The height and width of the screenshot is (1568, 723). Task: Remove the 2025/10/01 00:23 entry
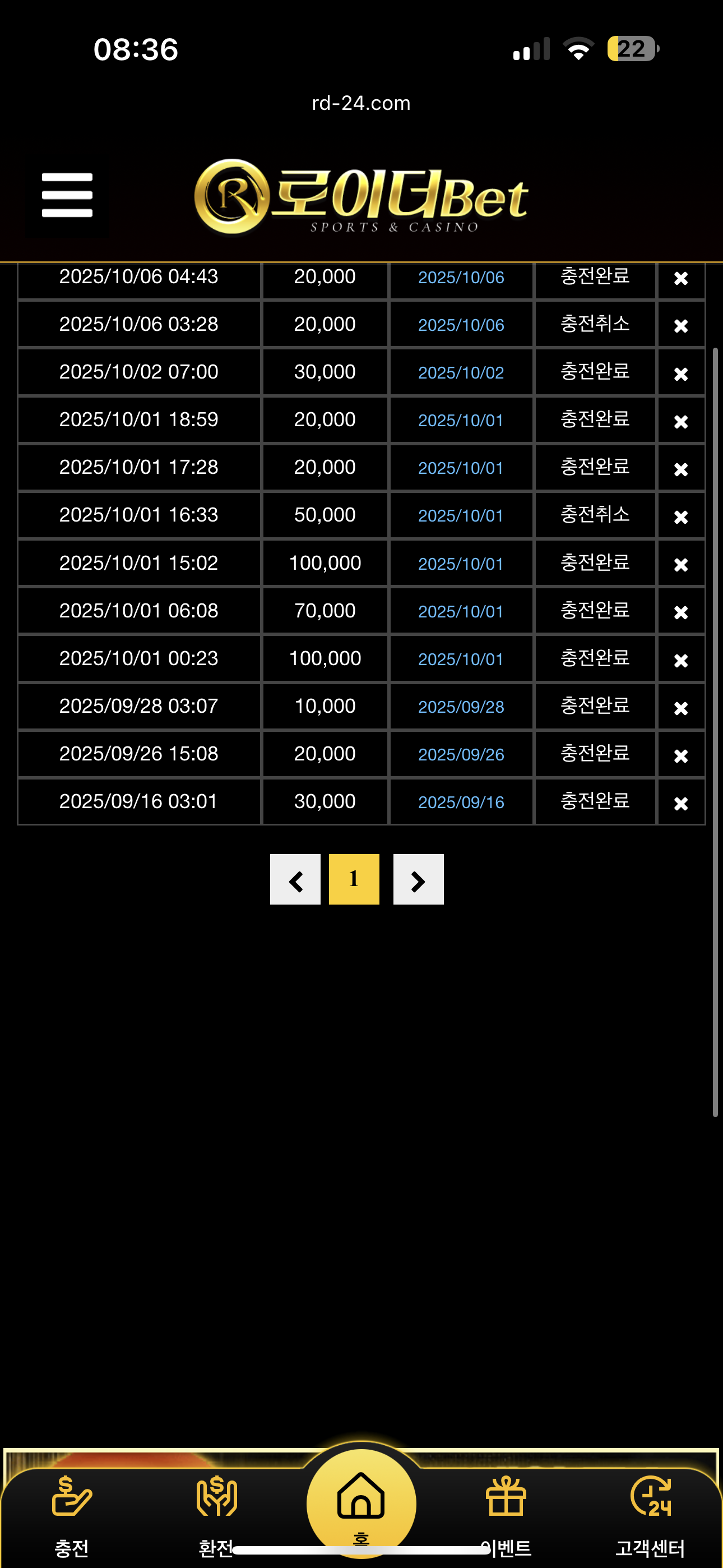pos(681,661)
